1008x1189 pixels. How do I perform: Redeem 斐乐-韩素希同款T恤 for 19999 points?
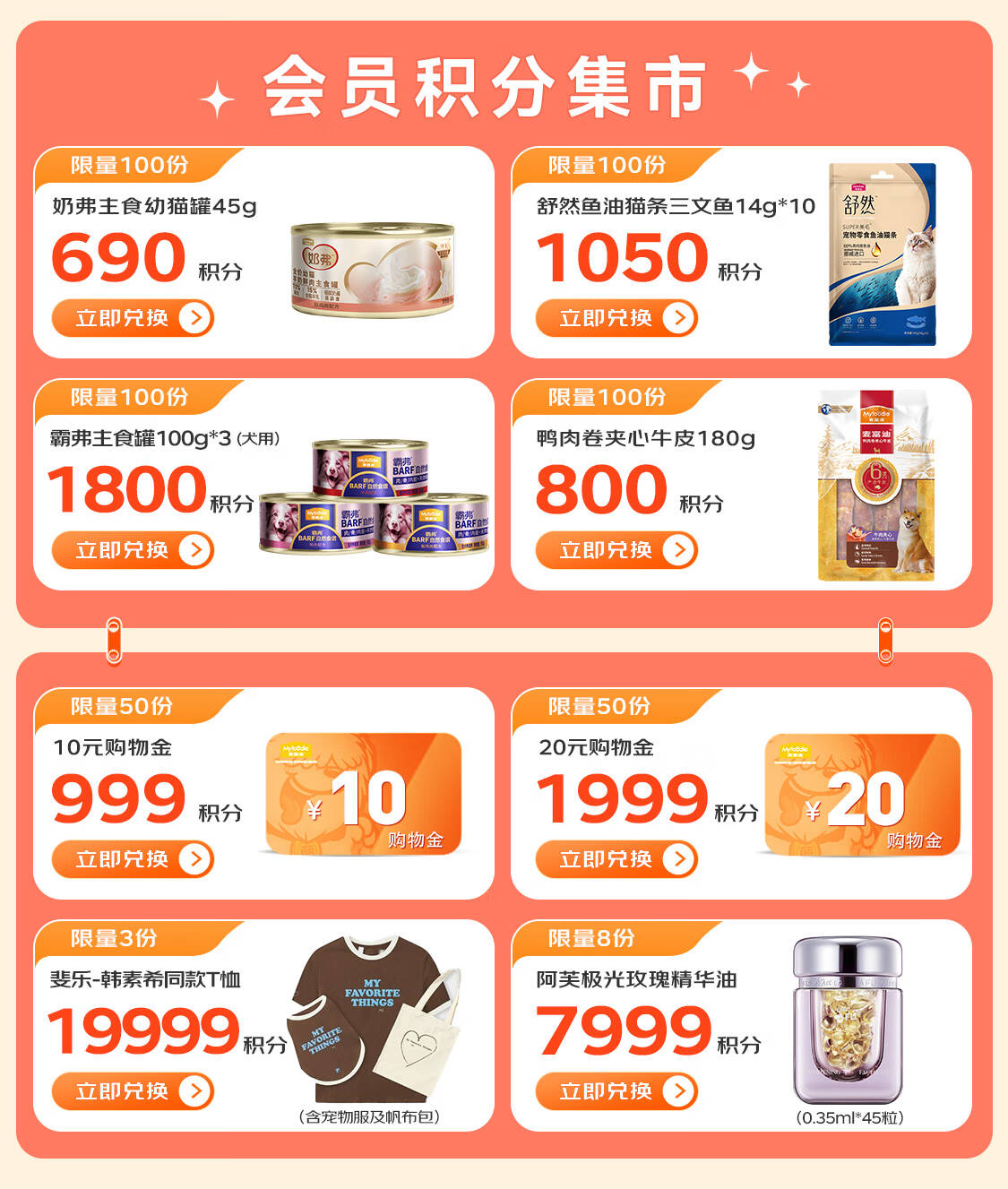tap(133, 1091)
